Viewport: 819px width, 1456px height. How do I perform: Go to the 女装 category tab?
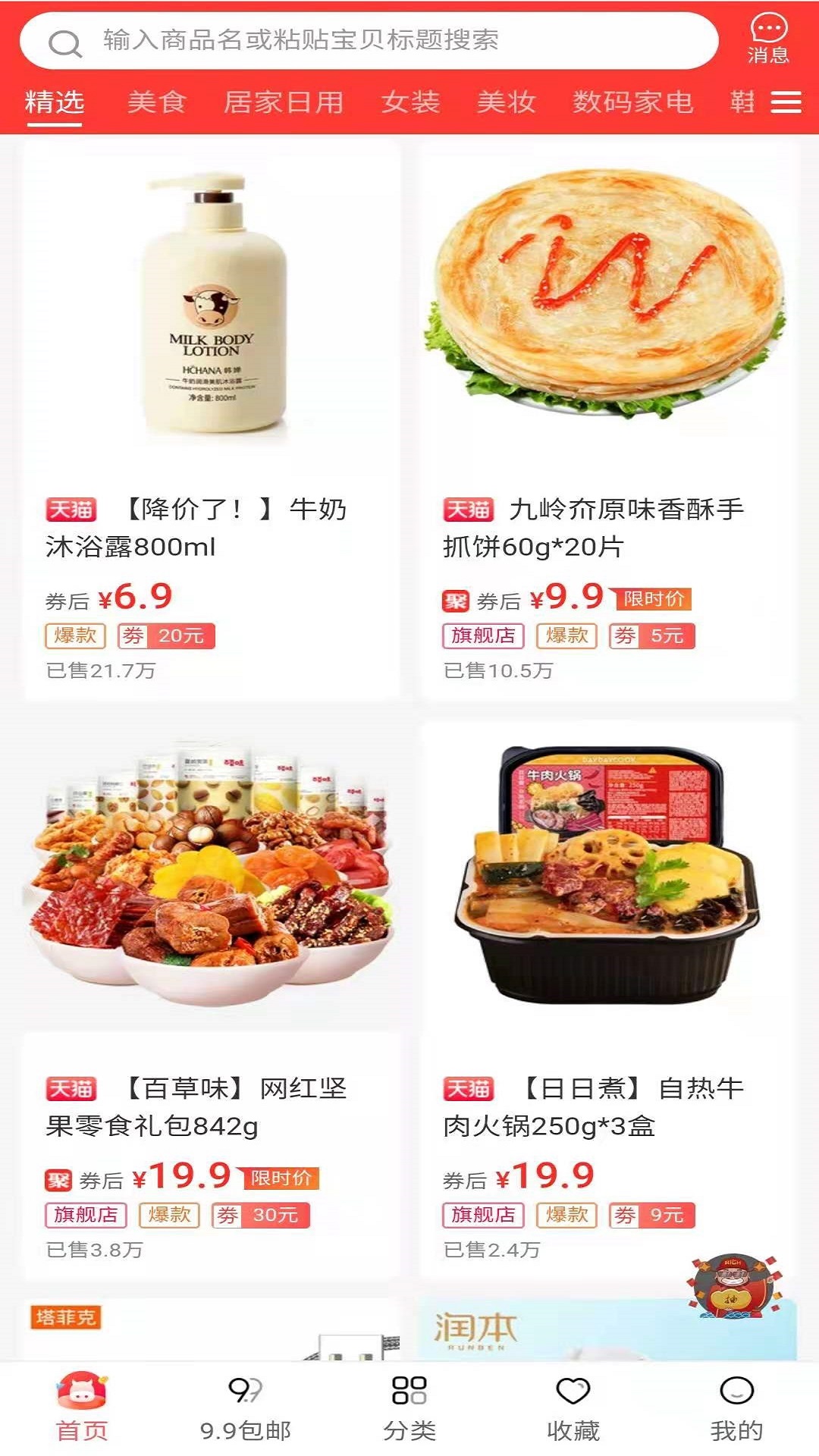click(410, 102)
